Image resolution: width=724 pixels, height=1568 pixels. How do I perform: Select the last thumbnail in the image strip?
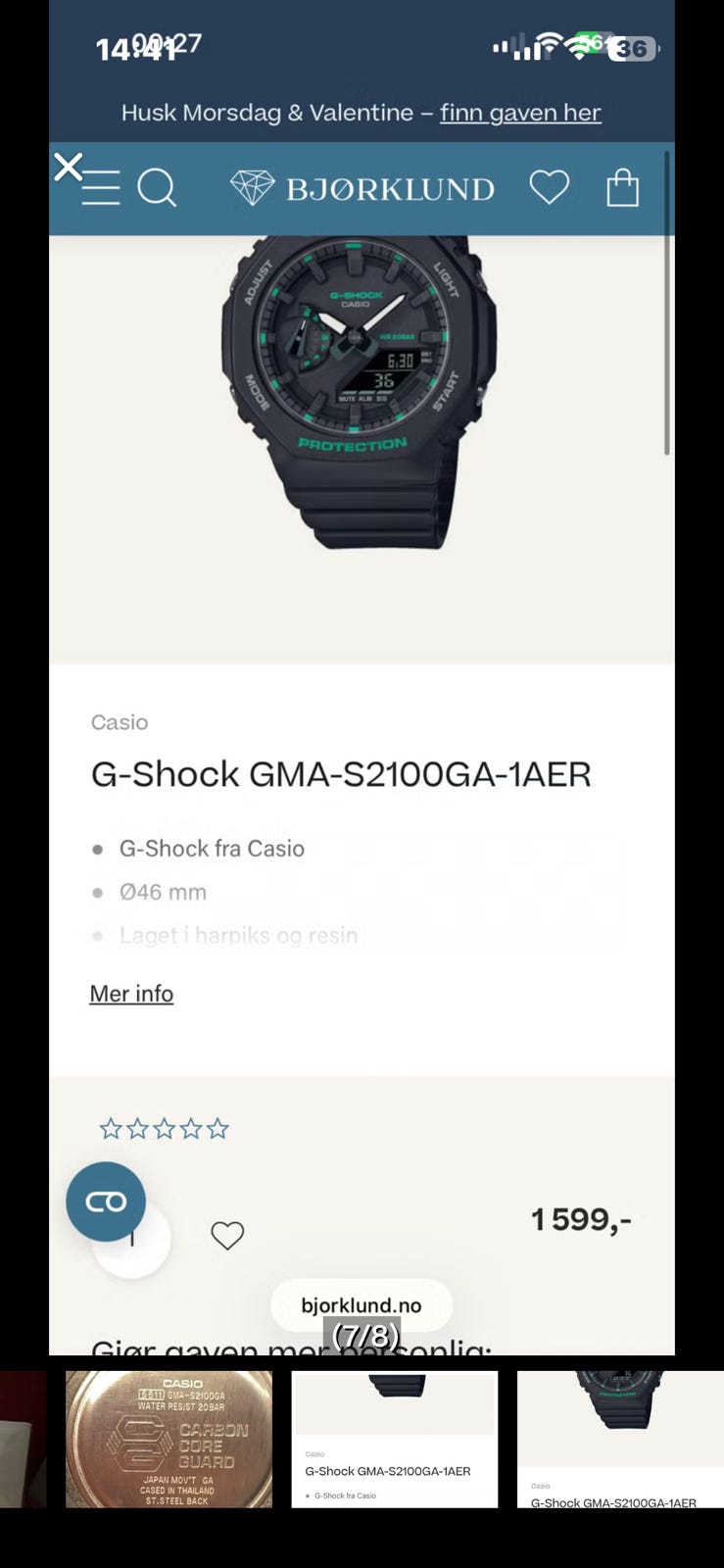pos(620,1439)
